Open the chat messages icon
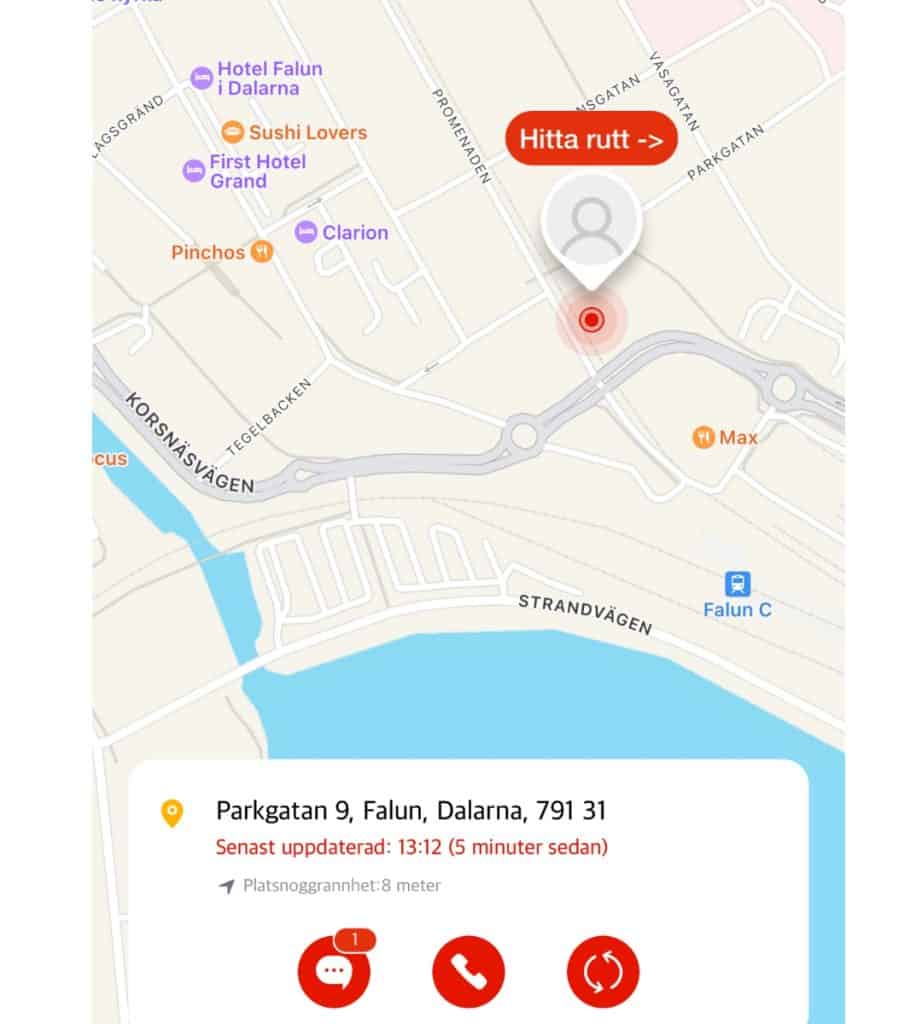 click(x=334, y=971)
